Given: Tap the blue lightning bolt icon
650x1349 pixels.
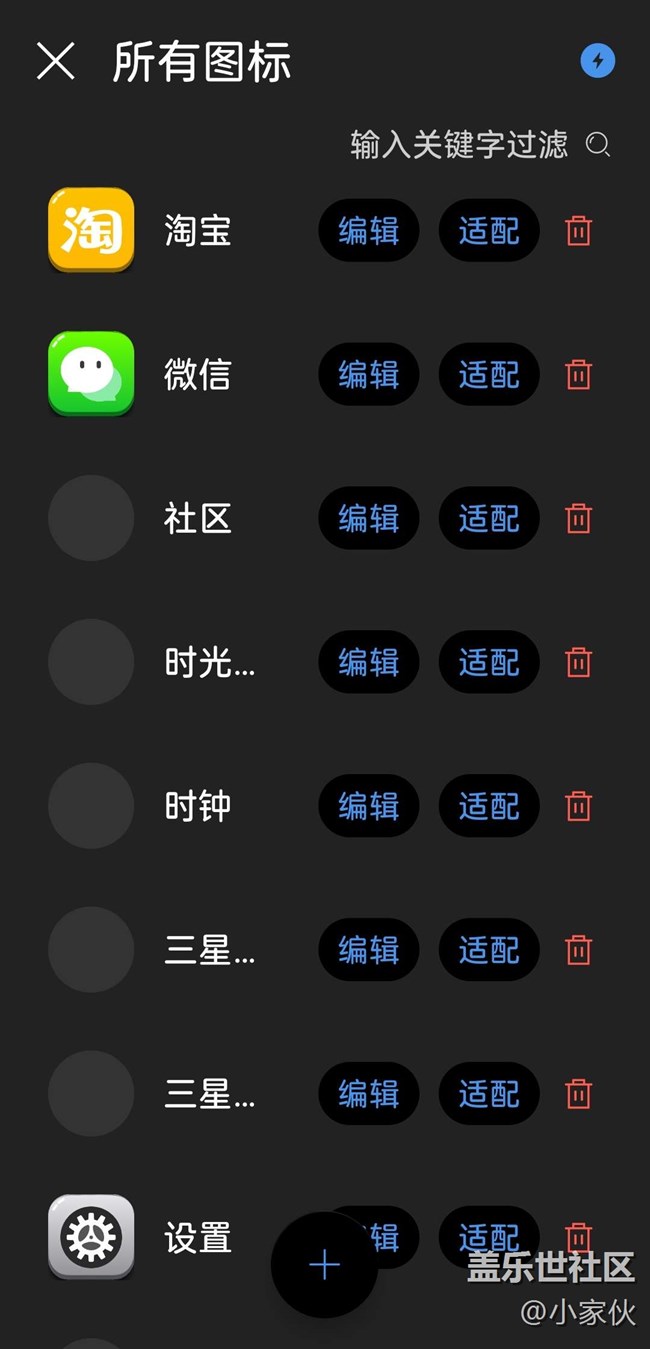Looking at the screenshot, I should click(x=598, y=61).
